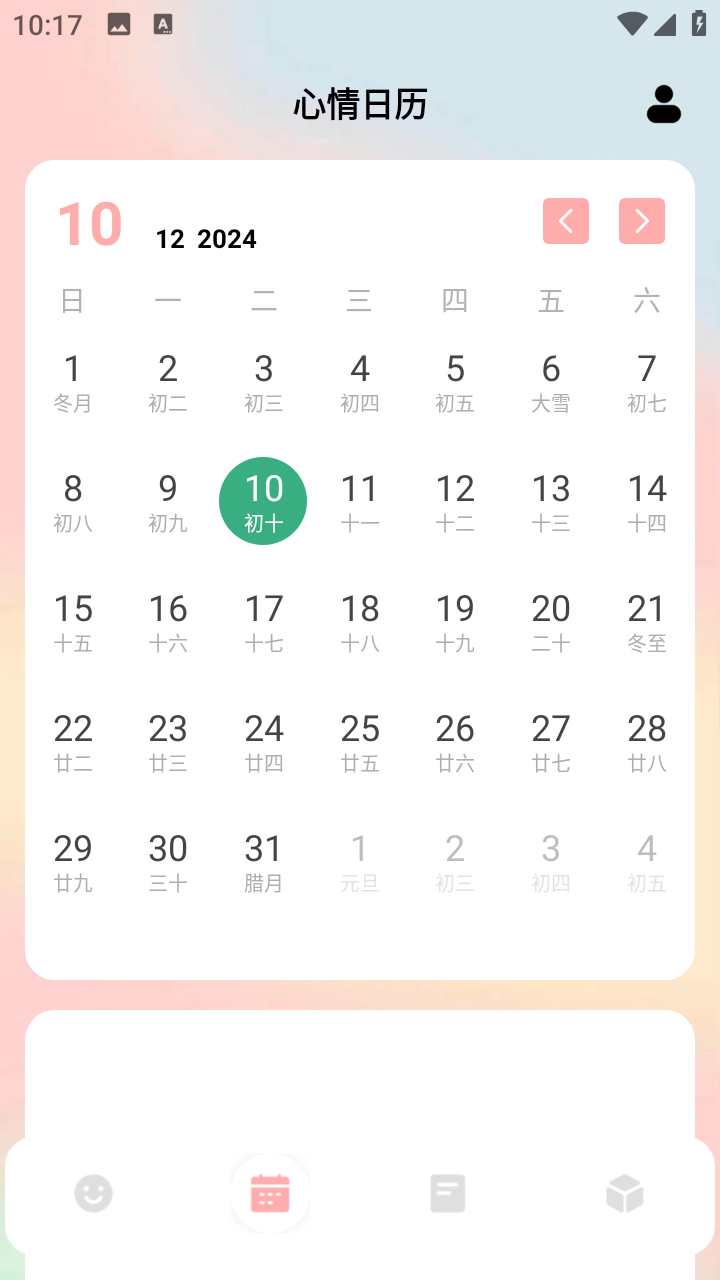Select December 28 on the calendar

647,741
